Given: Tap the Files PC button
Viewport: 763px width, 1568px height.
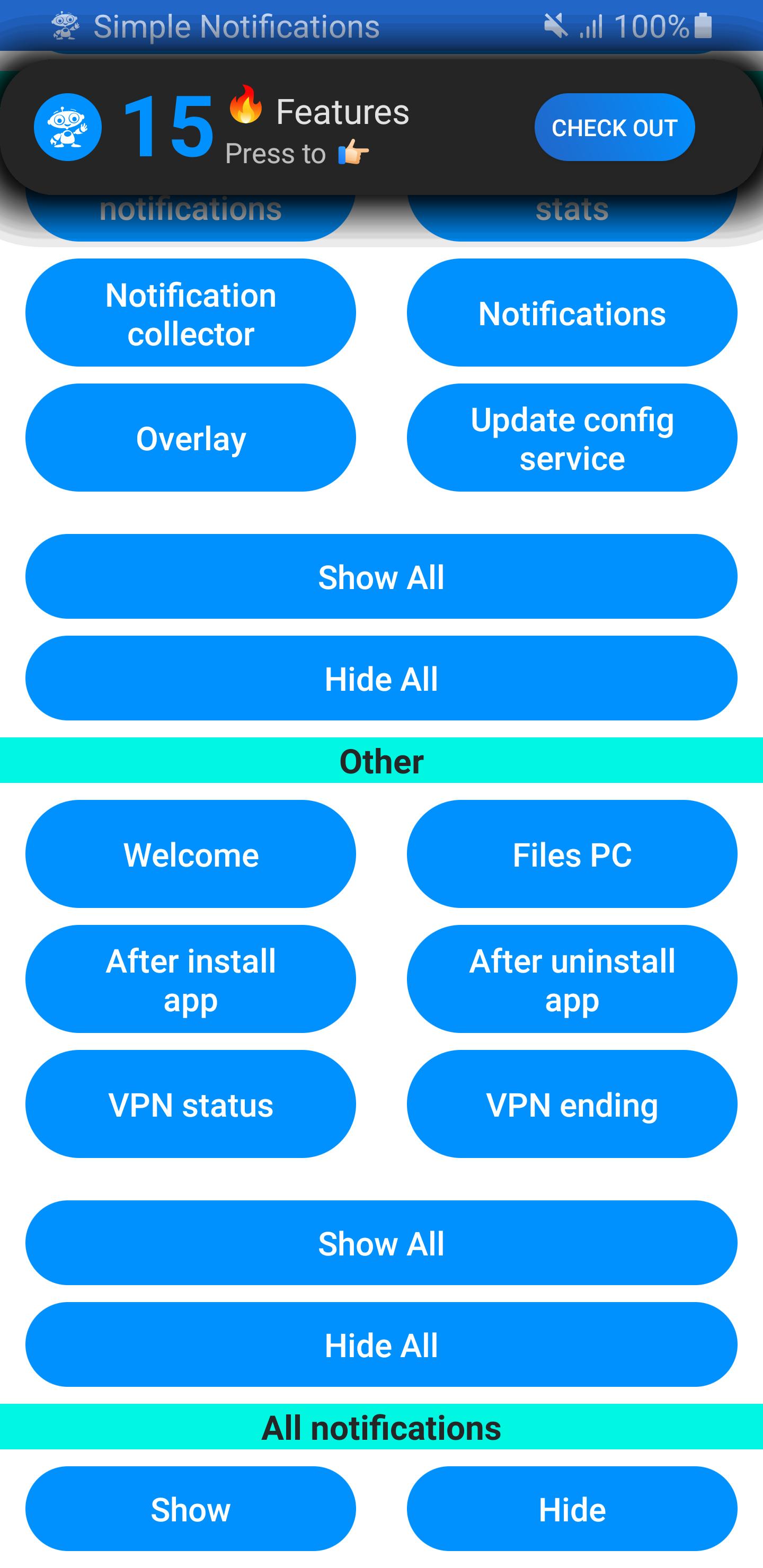Looking at the screenshot, I should tap(572, 854).
